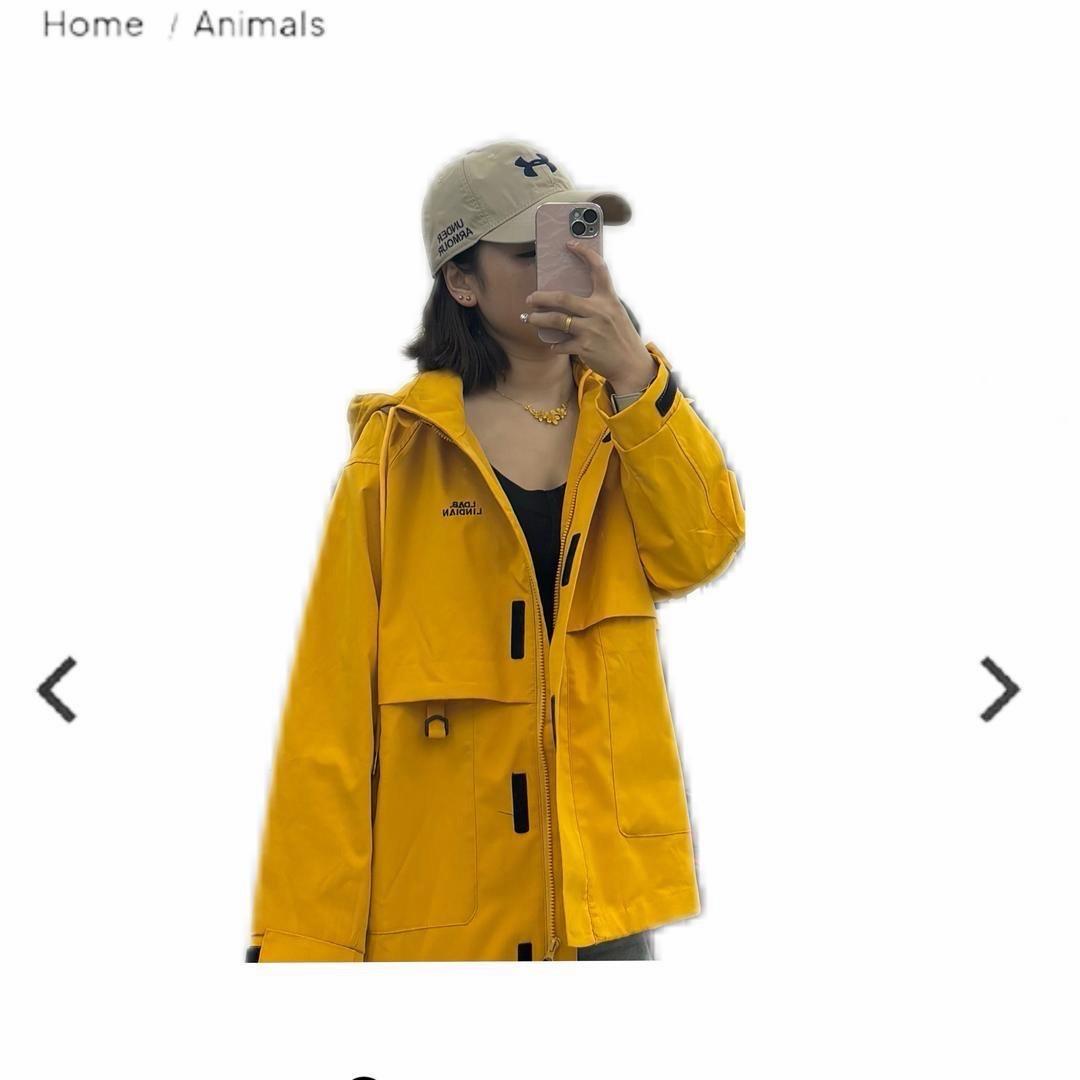1080x1080 pixels.
Task: Show the previous product image
Action: [57, 689]
